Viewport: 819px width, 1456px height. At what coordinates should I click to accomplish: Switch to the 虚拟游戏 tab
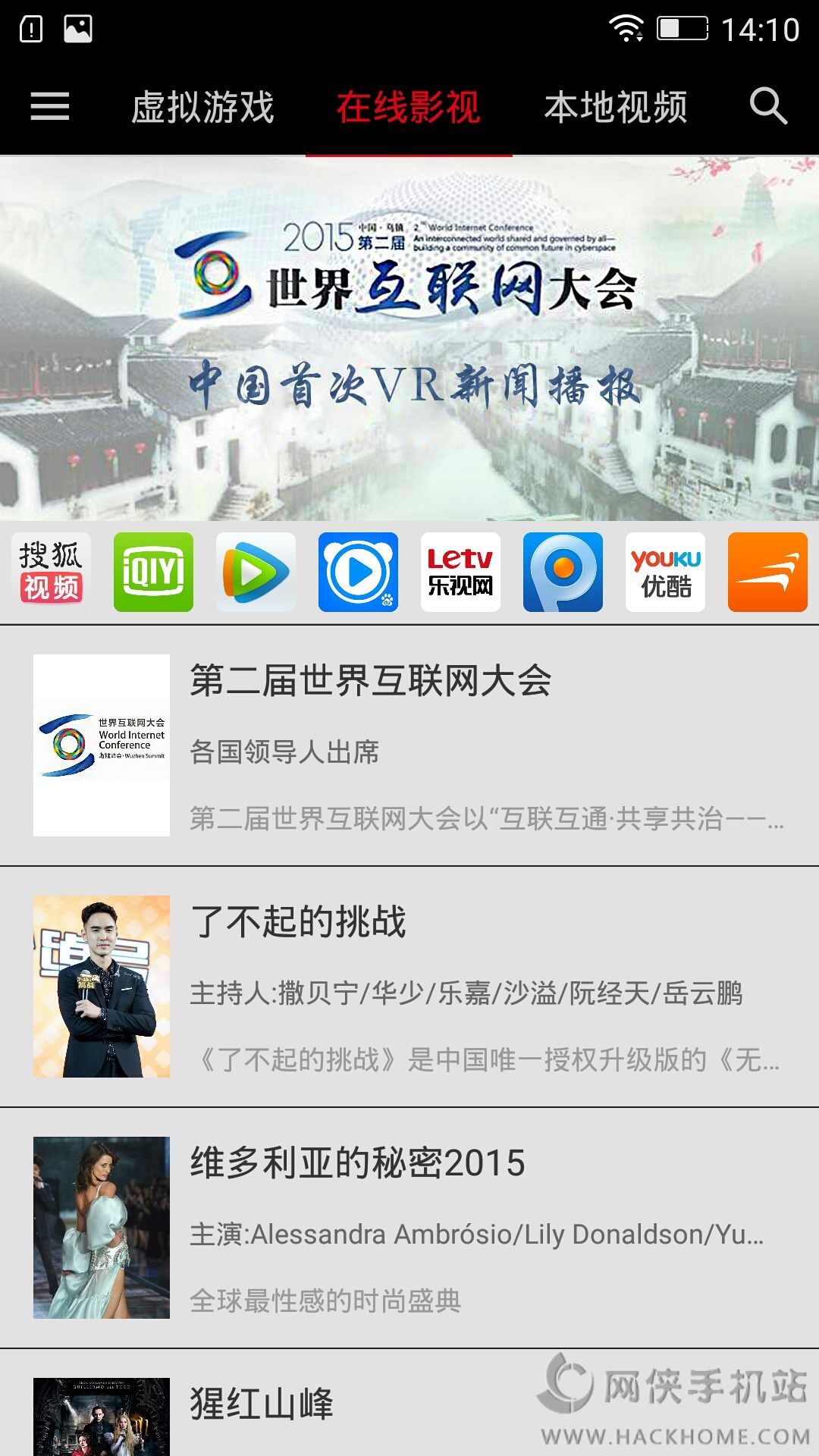click(202, 107)
